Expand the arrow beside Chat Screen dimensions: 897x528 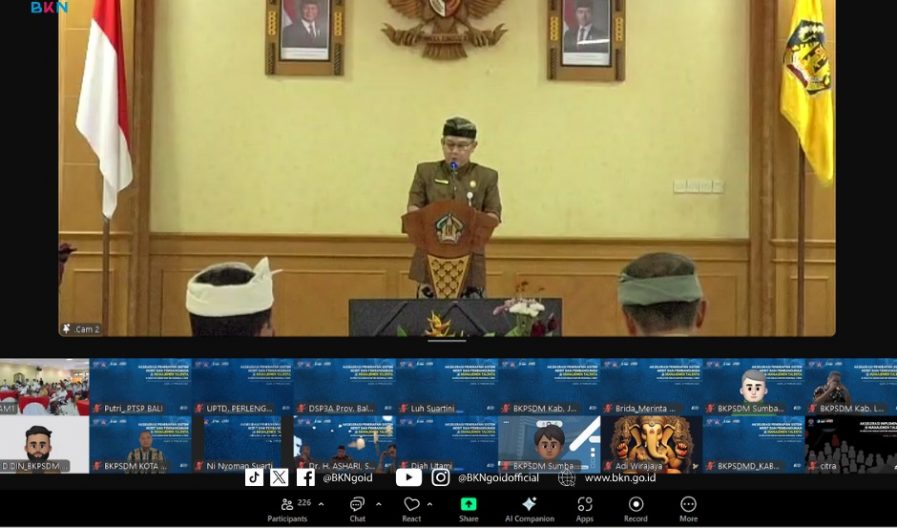click(378, 503)
